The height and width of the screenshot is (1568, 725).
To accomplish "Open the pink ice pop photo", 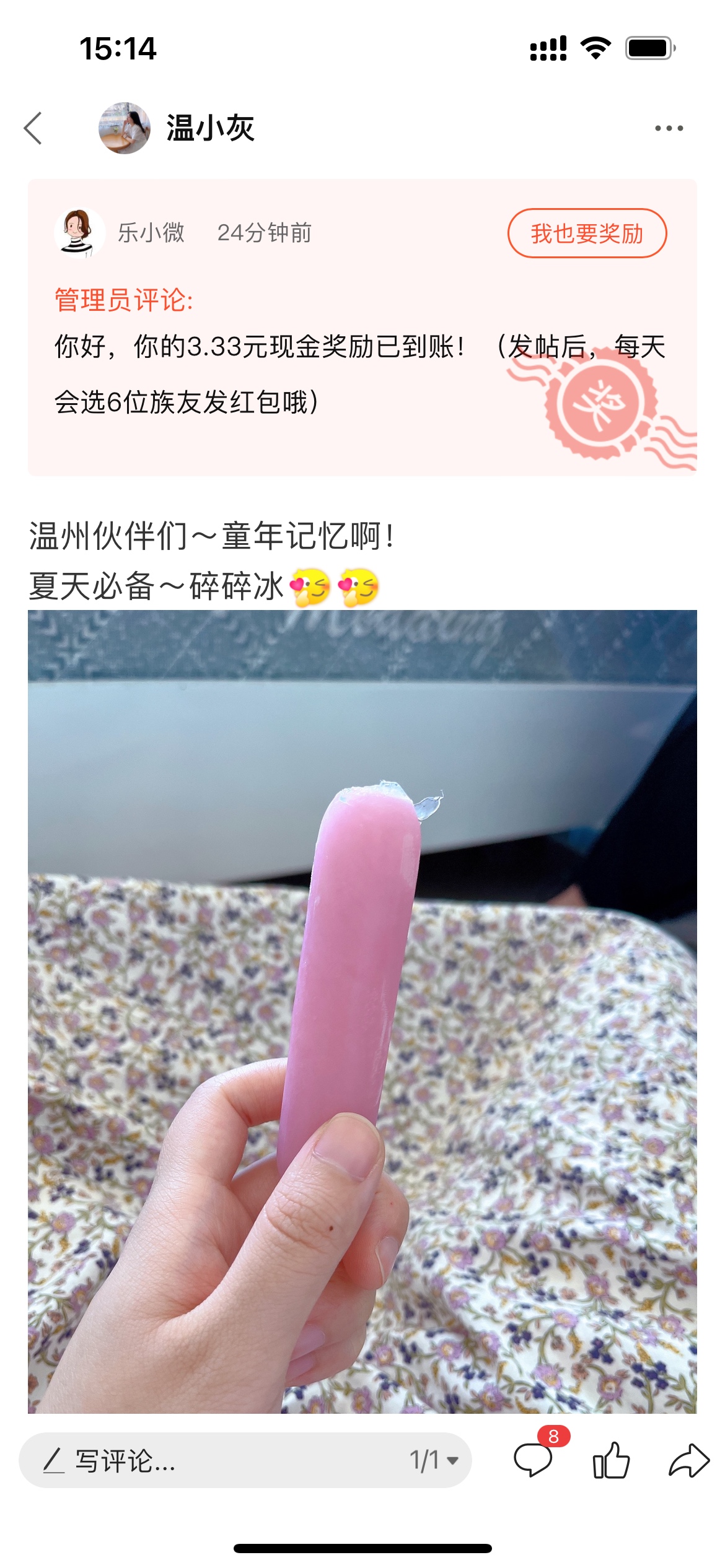I will click(362, 1011).
